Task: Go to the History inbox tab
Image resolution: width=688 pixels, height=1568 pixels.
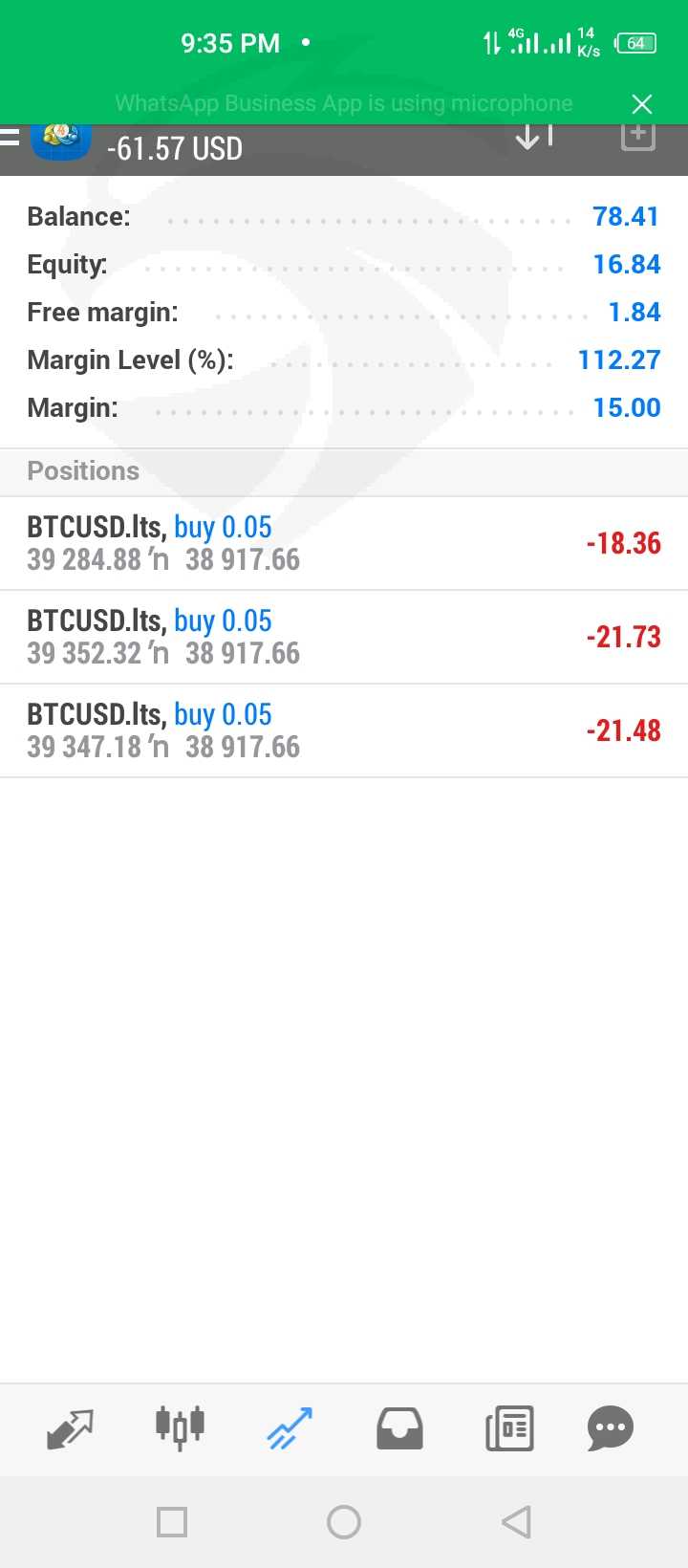Action: tap(399, 1429)
